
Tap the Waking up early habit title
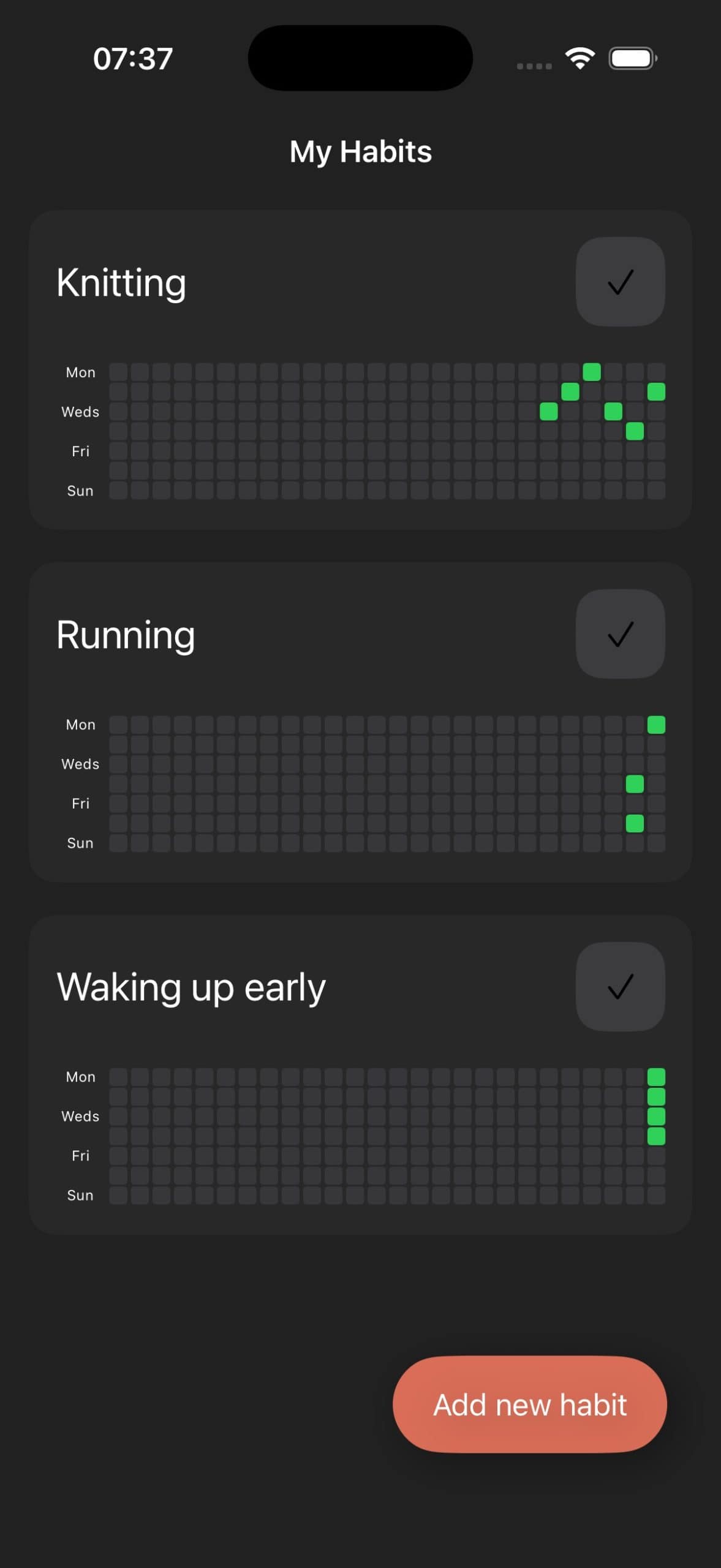point(191,986)
